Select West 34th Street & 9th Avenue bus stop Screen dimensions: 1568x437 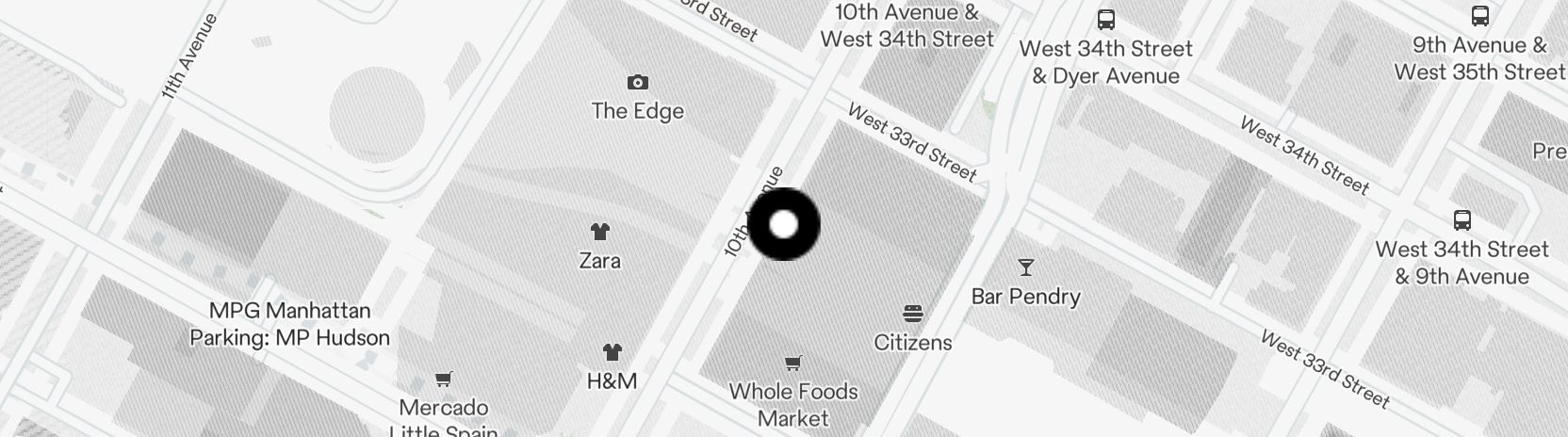[x=1462, y=221]
